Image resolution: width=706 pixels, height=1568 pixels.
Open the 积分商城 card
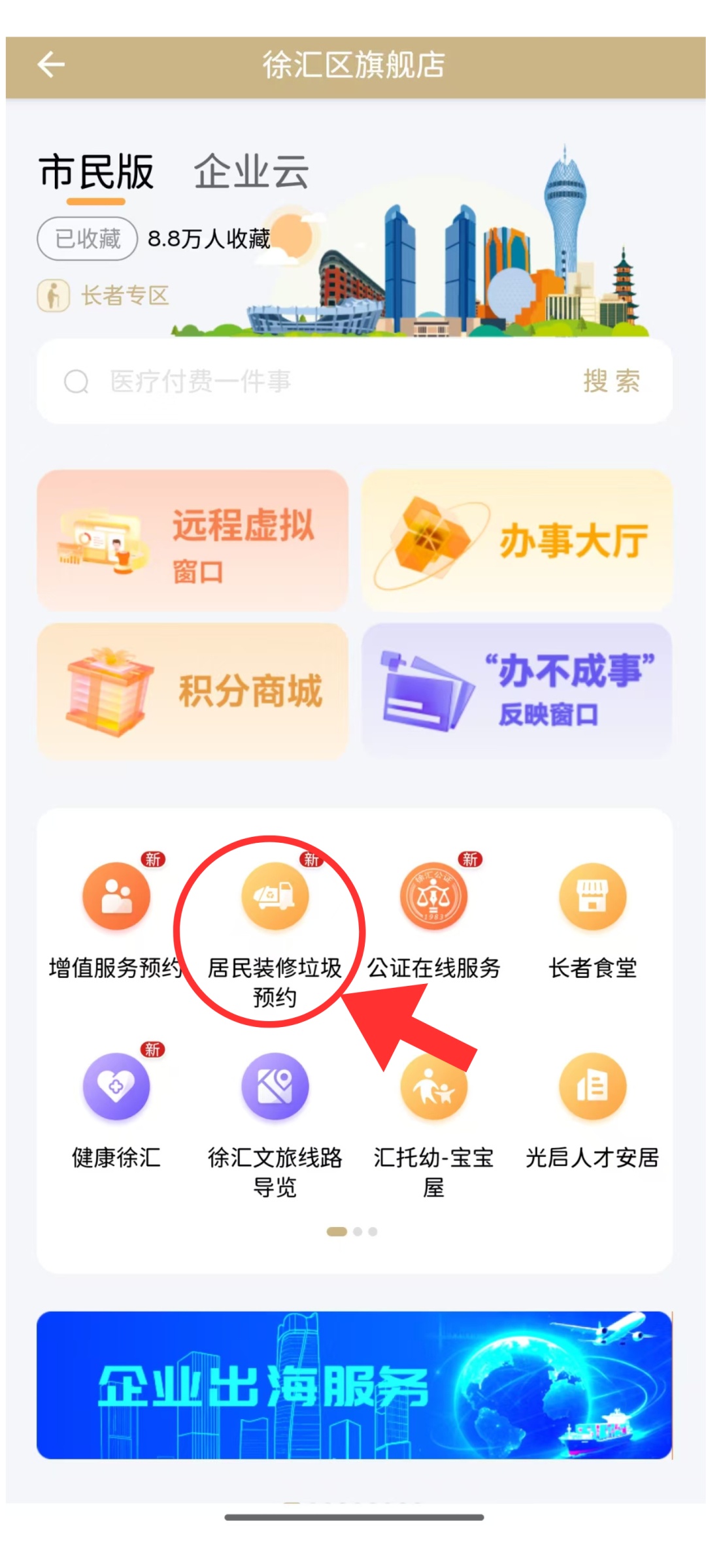(x=193, y=691)
